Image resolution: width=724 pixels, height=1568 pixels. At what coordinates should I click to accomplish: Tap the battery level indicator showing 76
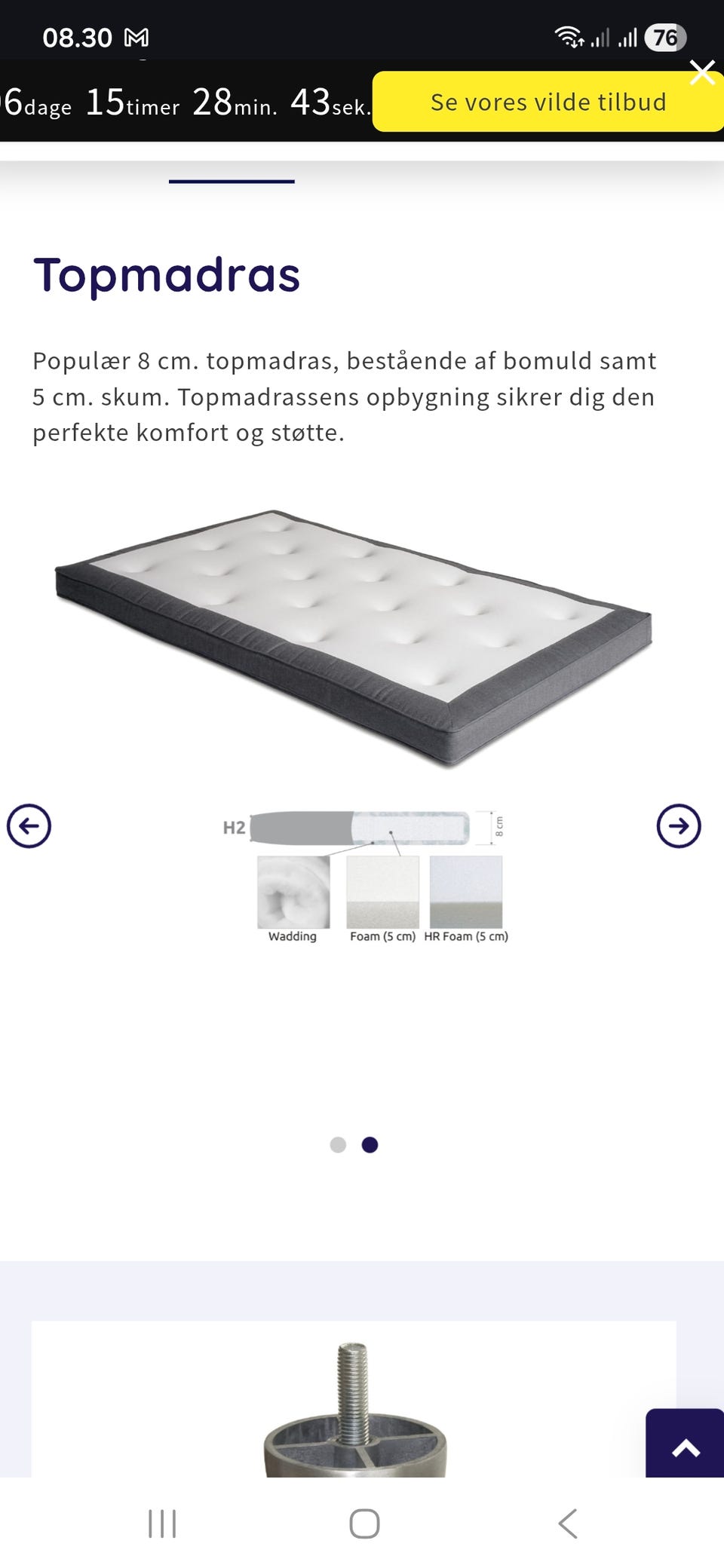[666, 35]
